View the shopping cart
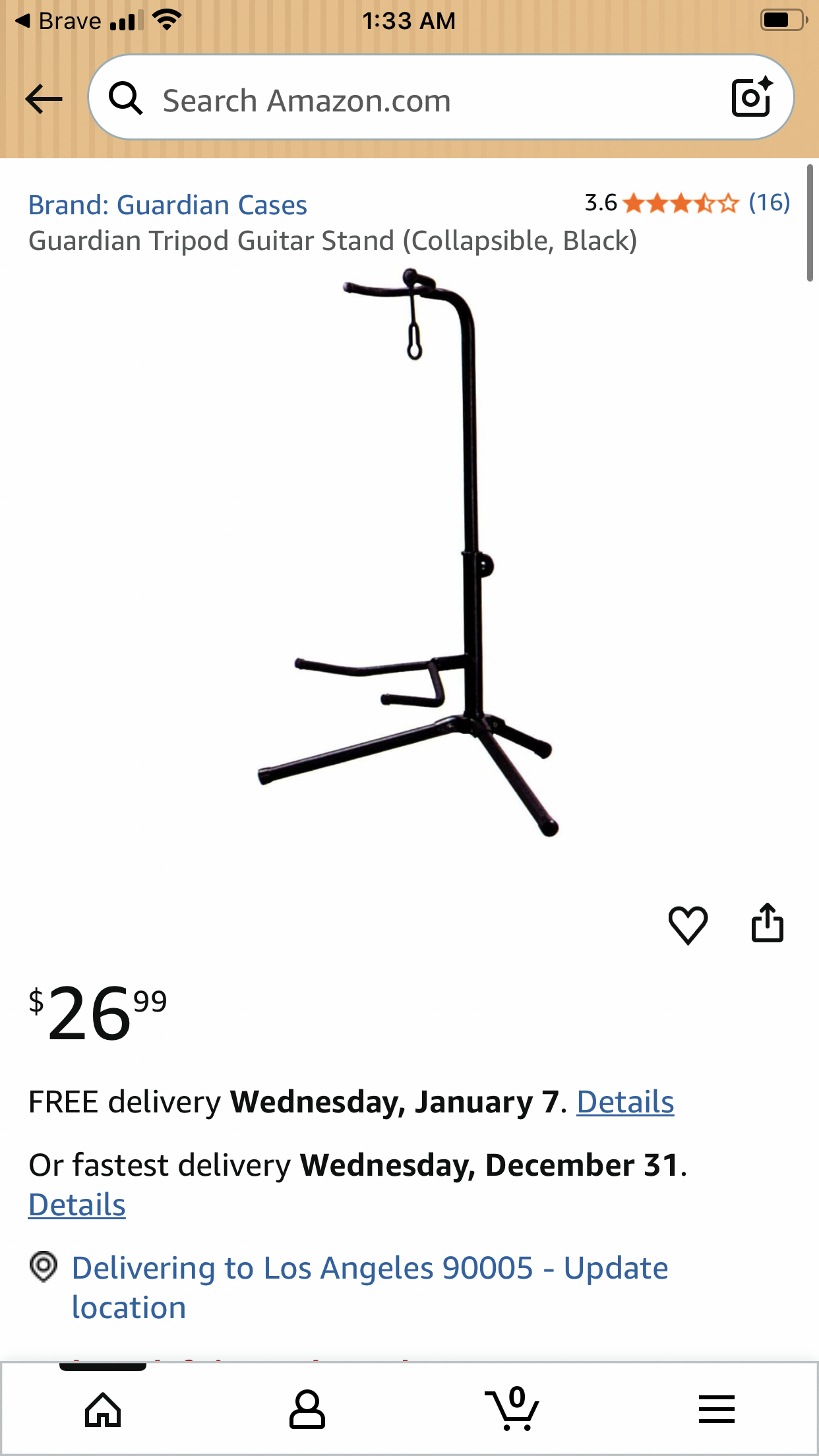 coord(512,1410)
